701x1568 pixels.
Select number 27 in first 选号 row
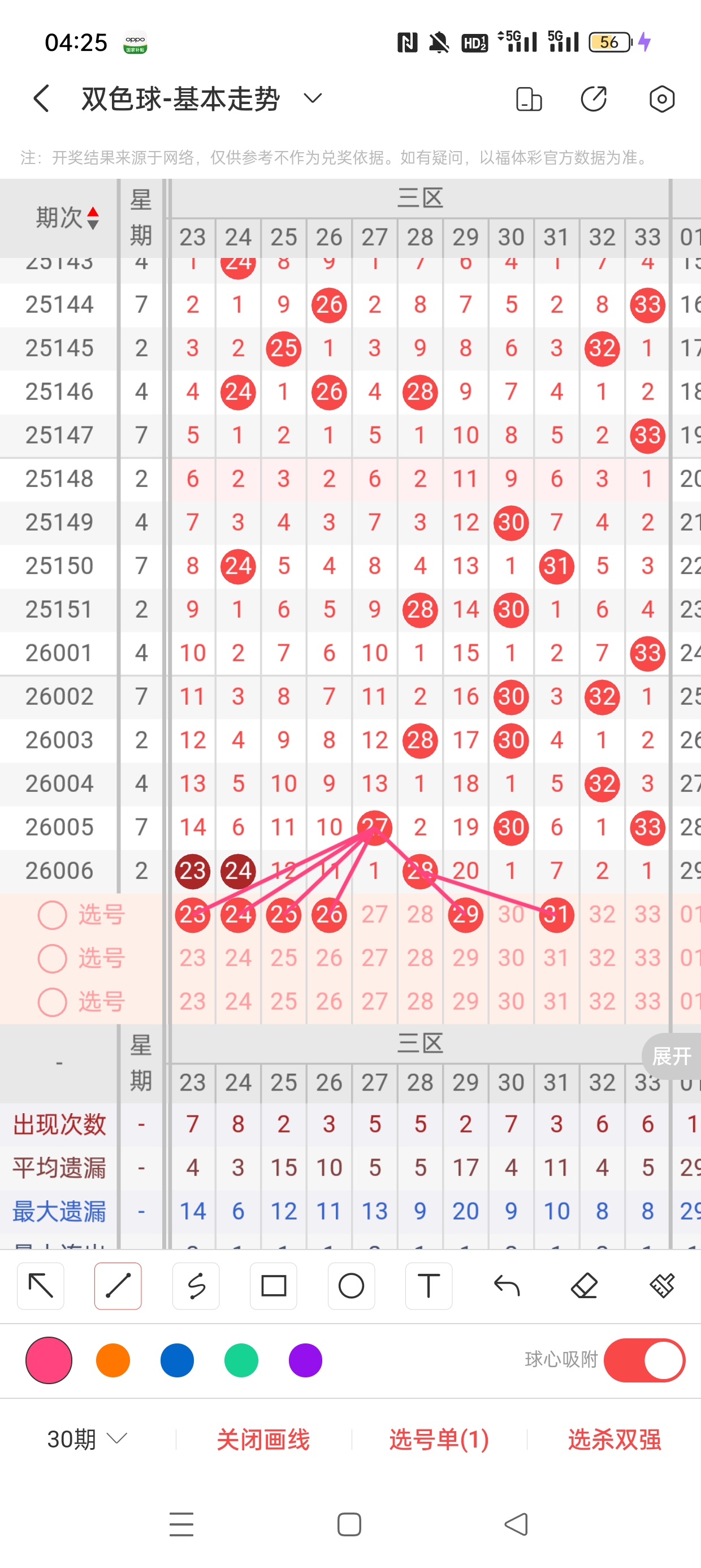pyautogui.click(x=374, y=914)
